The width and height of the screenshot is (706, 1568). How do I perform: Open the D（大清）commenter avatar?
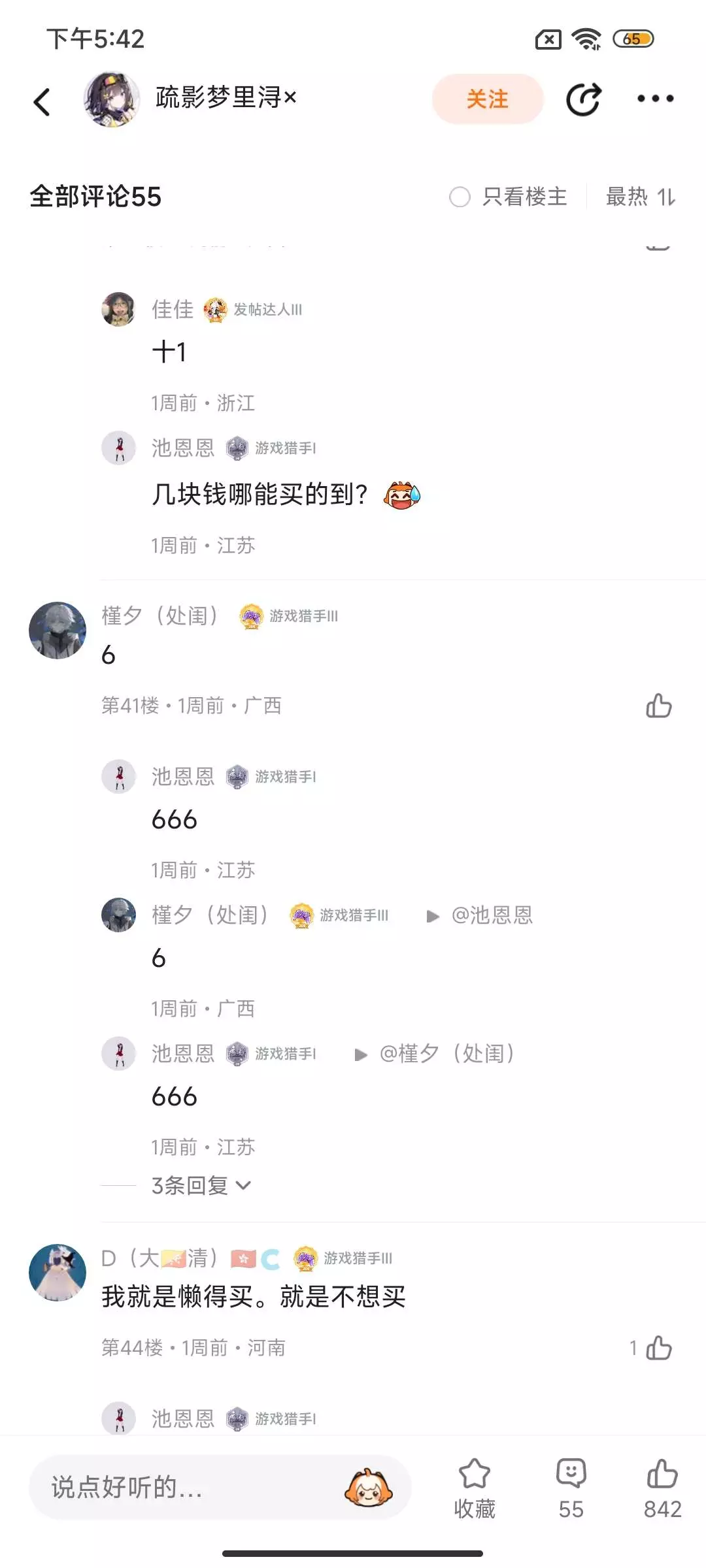pos(58,1272)
